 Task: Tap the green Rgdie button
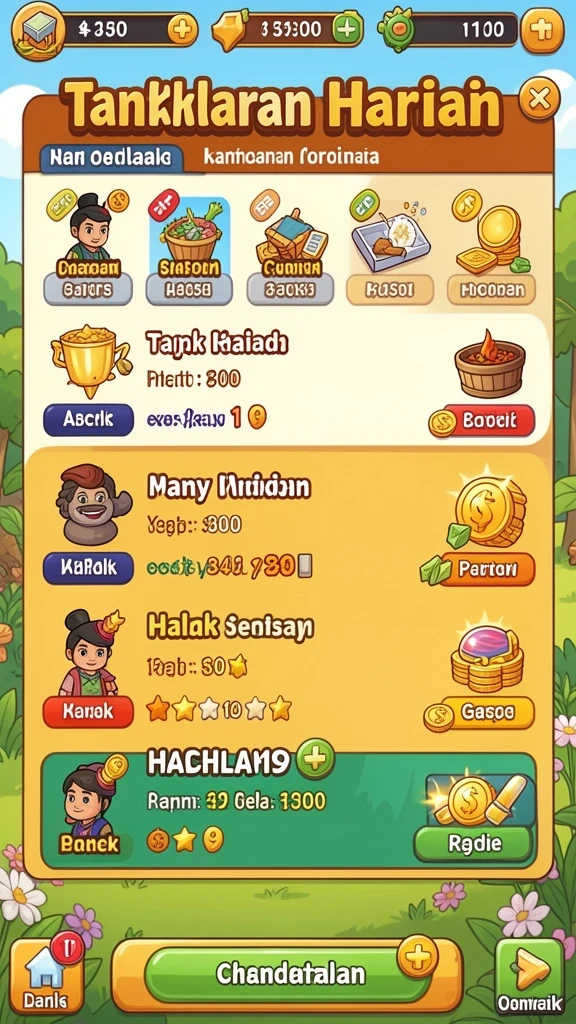click(x=474, y=844)
